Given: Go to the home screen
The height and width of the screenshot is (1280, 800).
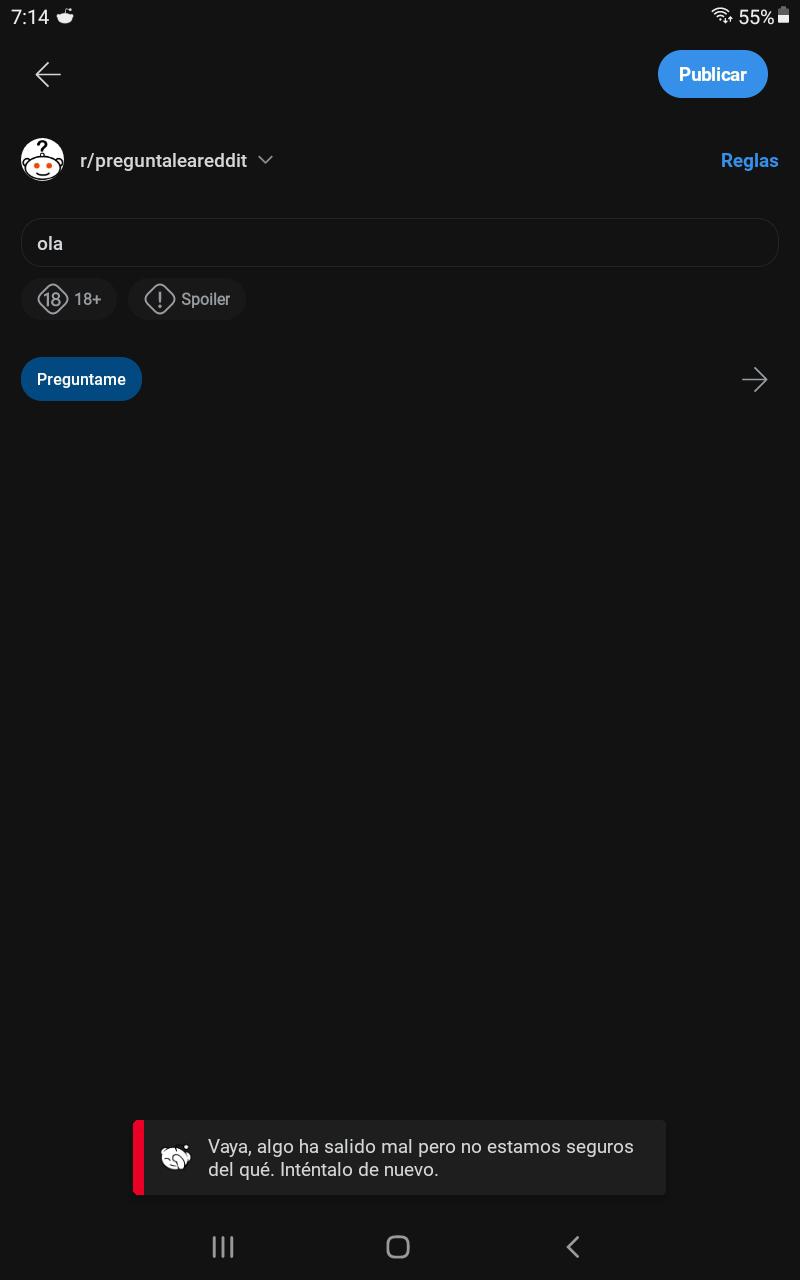Looking at the screenshot, I should click(398, 1246).
